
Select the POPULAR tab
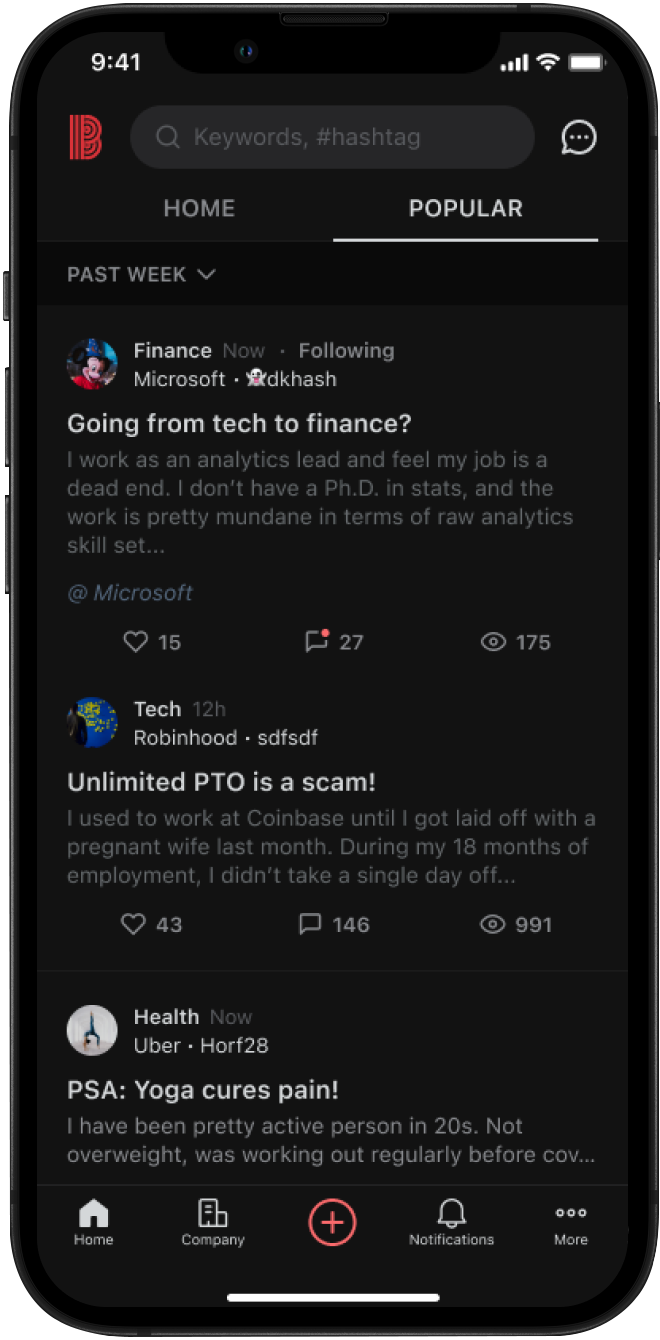pyautogui.click(x=465, y=208)
